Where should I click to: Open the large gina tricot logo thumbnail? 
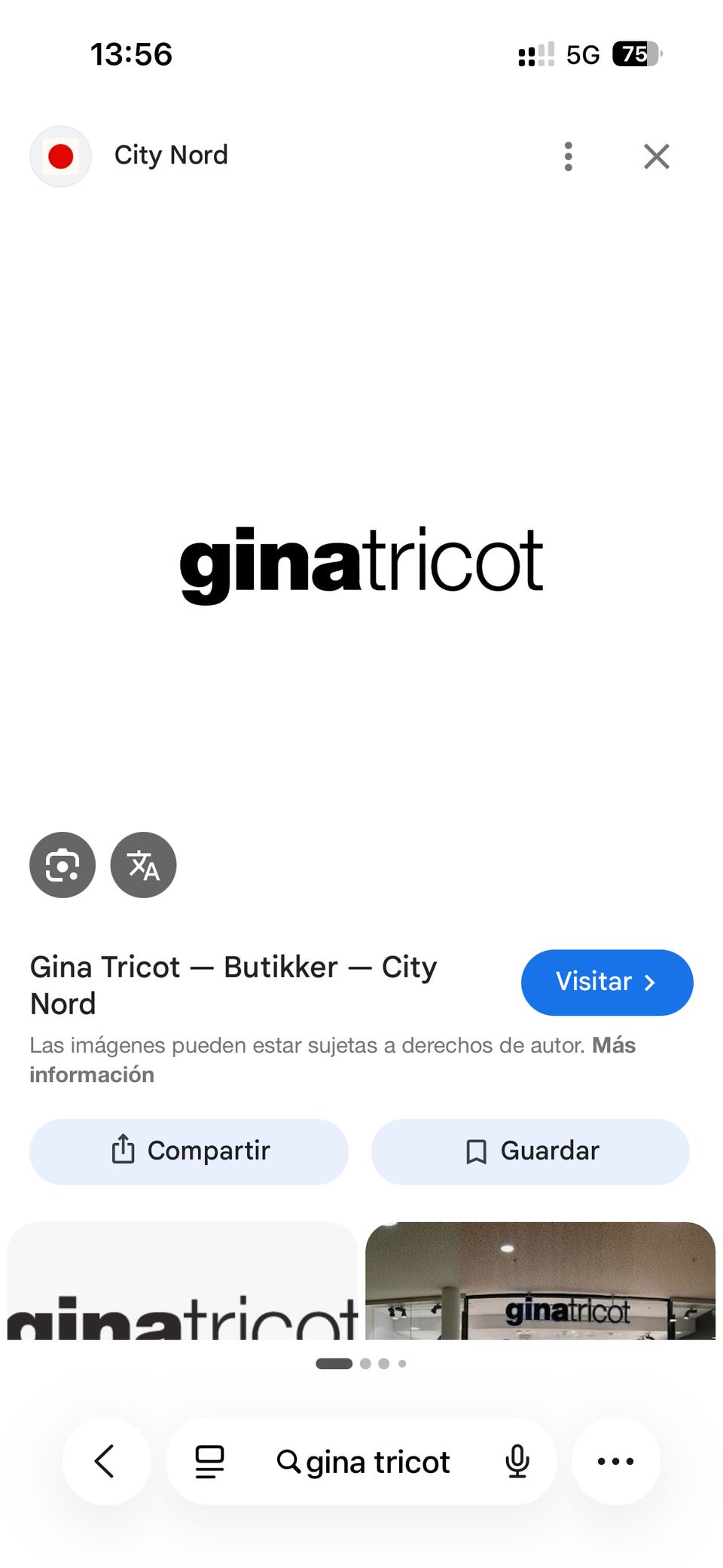182,1281
